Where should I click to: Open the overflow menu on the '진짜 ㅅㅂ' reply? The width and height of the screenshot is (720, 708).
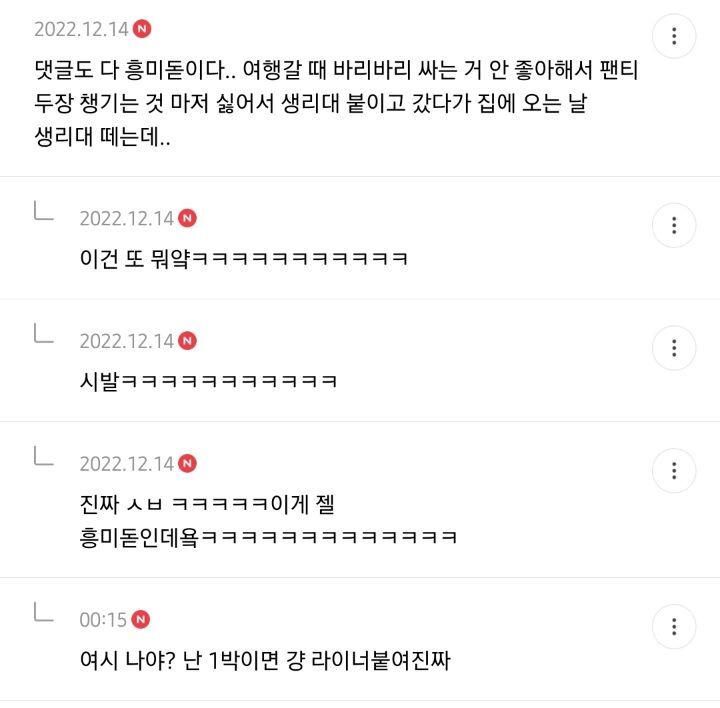coord(674,470)
